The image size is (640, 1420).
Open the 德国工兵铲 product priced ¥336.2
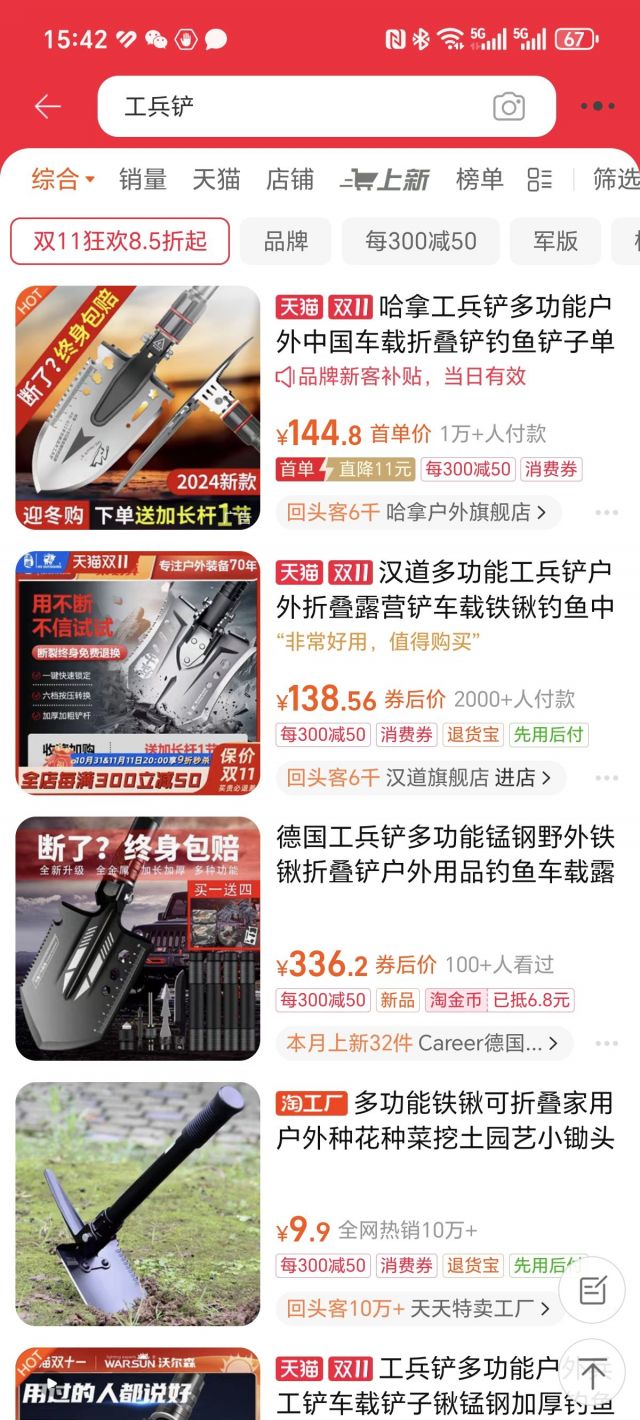445,853
